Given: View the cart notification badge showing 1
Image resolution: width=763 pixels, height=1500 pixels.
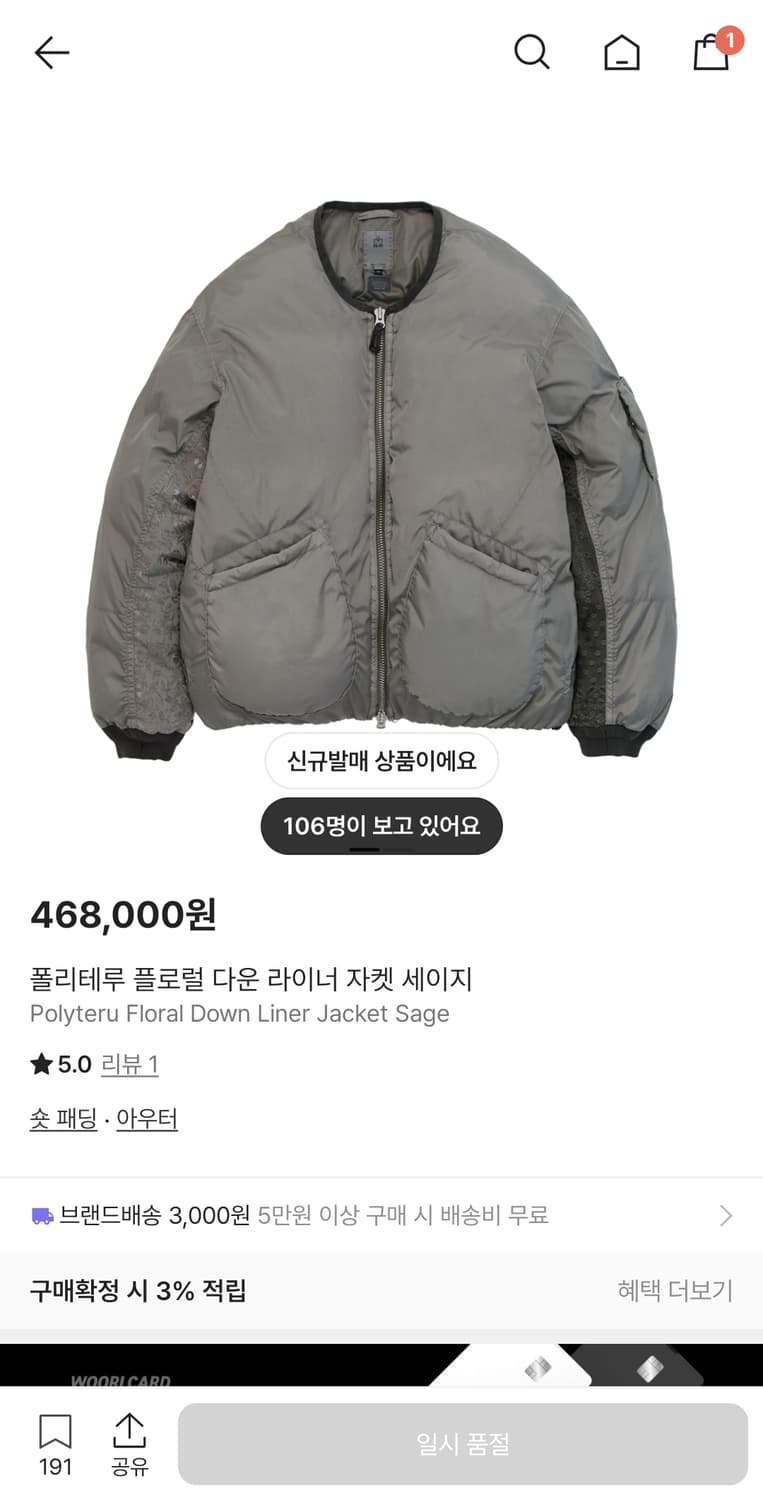Looking at the screenshot, I should (x=731, y=41).
